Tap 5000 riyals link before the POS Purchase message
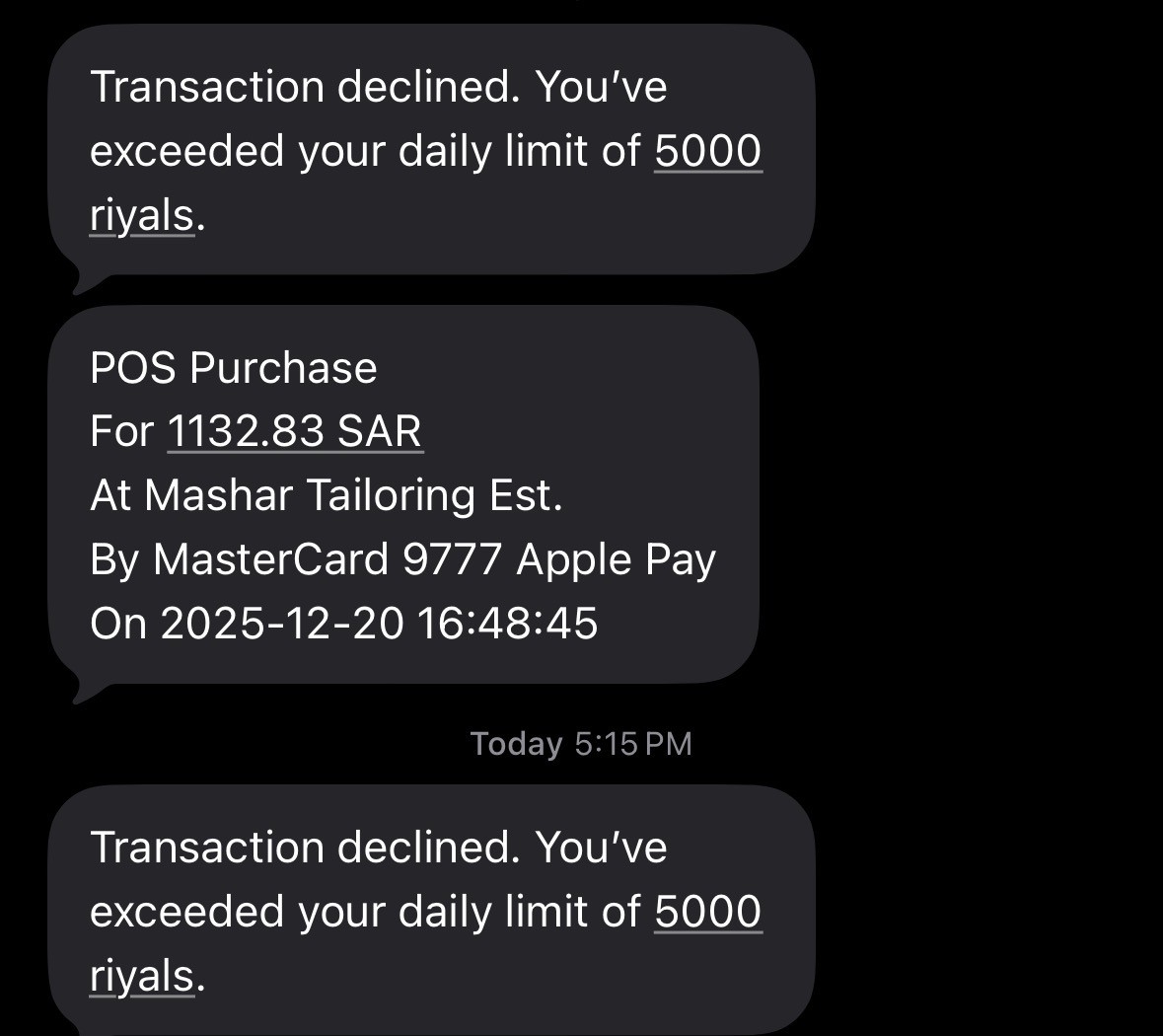Image resolution: width=1163 pixels, height=1036 pixels. click(707, 151)
